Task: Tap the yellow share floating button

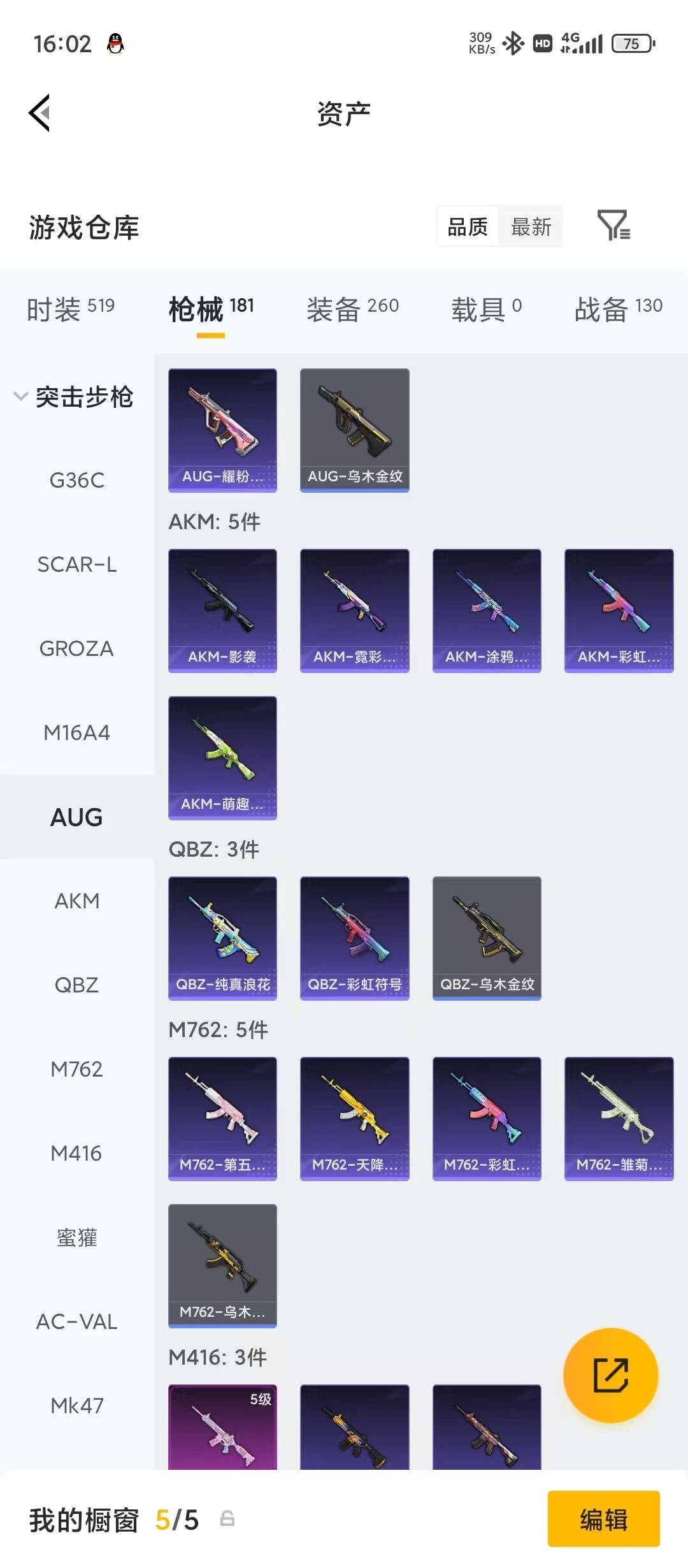Action: pyautogui.click(x=610, y=1376)
